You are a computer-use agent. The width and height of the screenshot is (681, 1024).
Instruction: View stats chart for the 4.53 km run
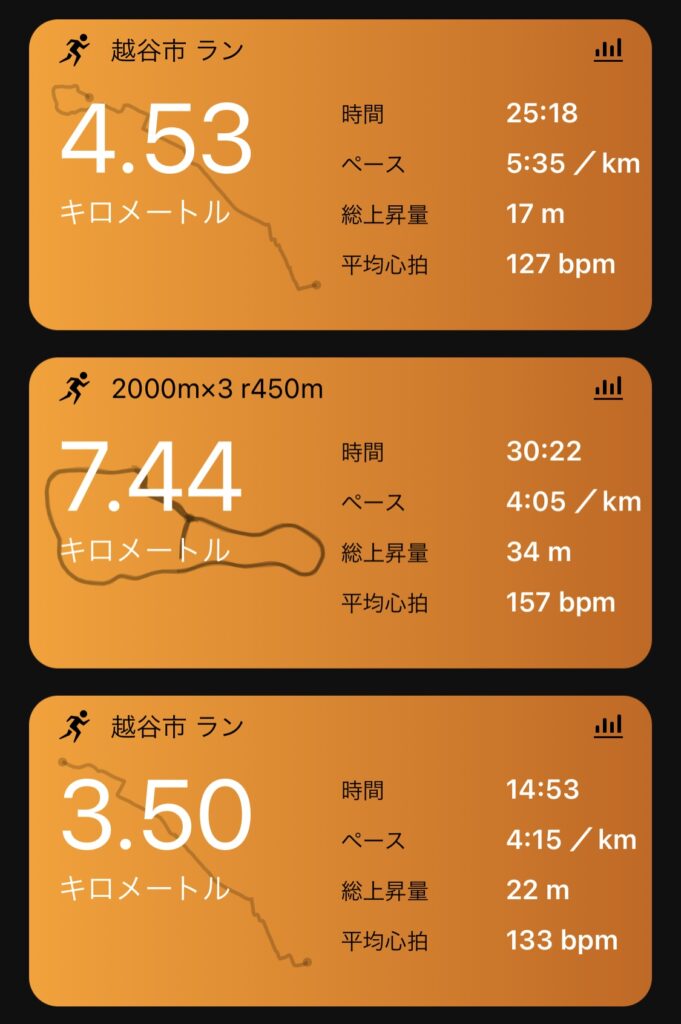pos(607,50)
